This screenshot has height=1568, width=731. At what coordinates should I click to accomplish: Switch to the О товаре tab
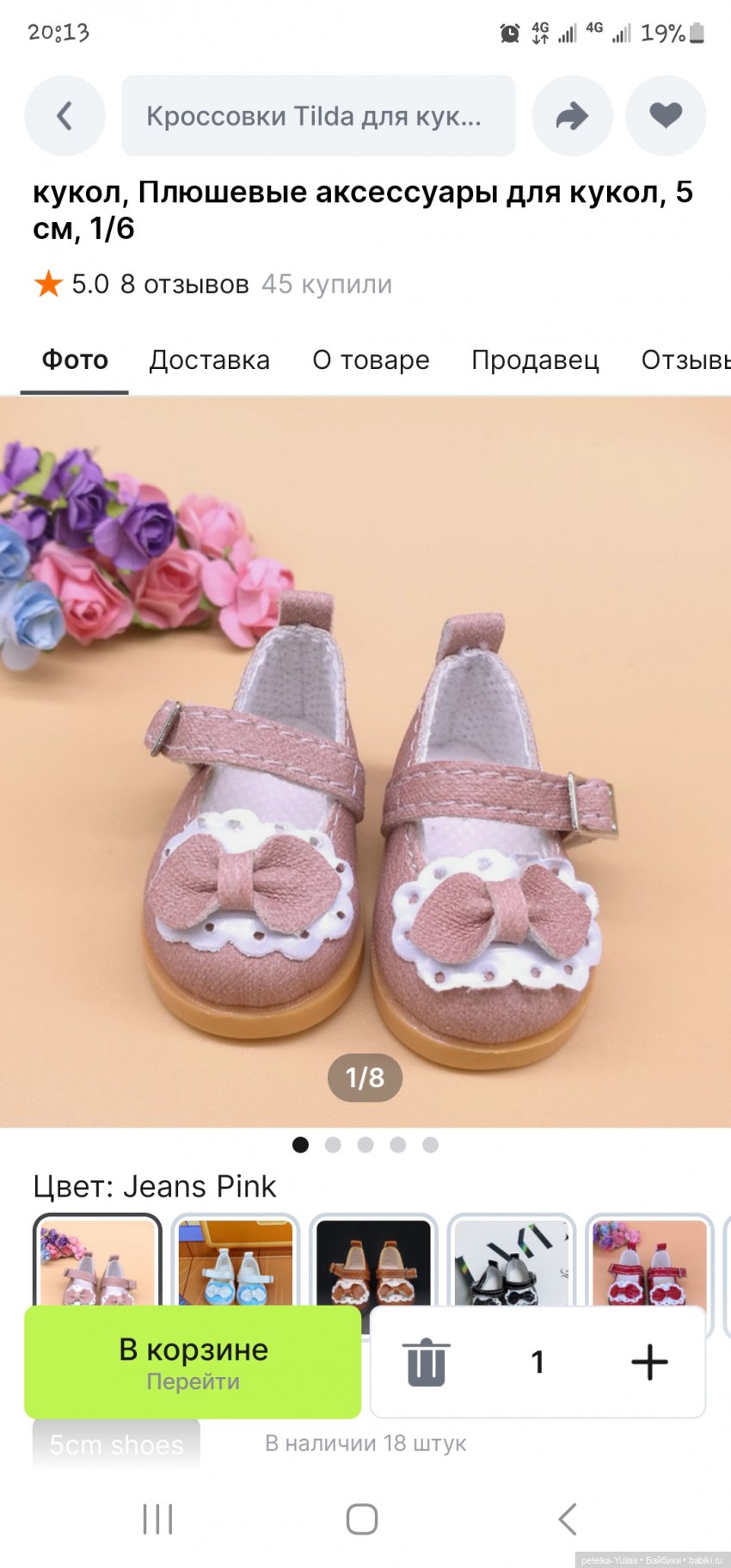coord(371,360)
